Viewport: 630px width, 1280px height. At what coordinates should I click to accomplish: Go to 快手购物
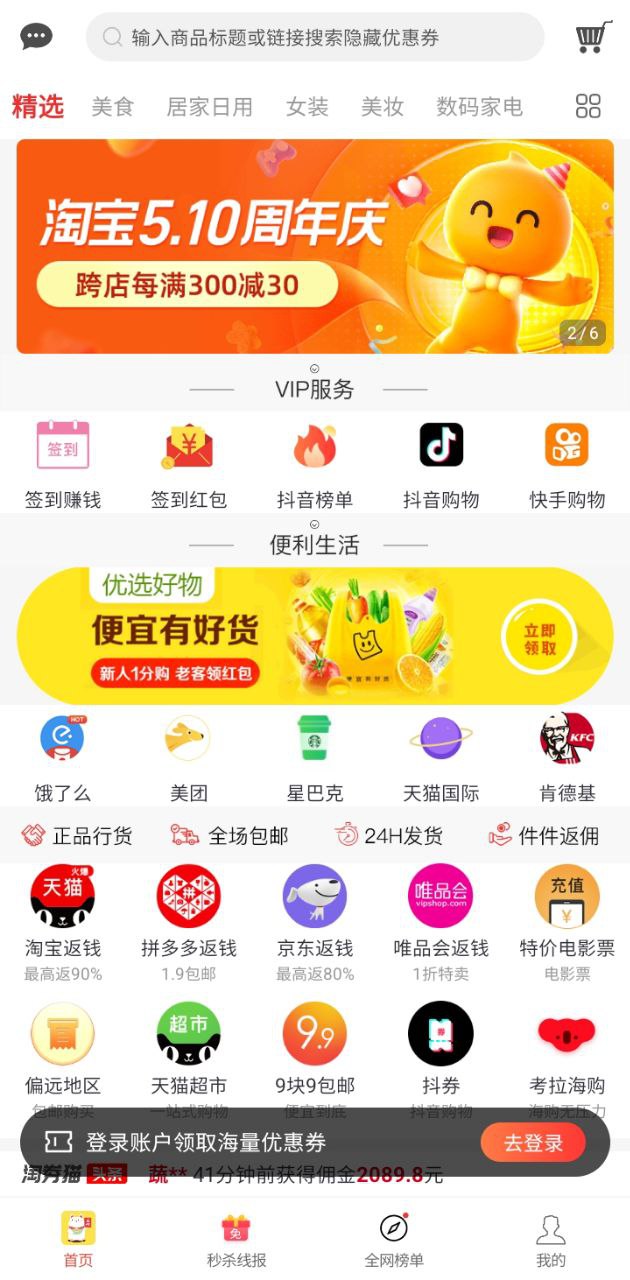click(x=567, y=464)
